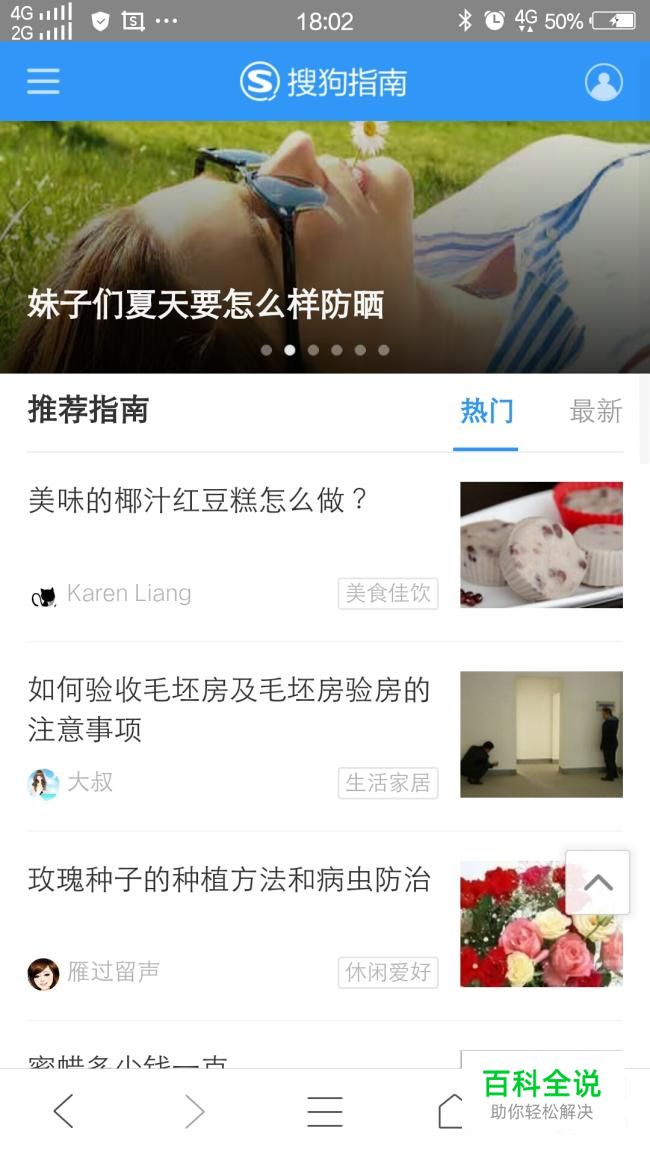The height and width of the screenshot is (1155, 650).
Task: Switch to the 最新 tab
Action: click(x=595, y=411)
